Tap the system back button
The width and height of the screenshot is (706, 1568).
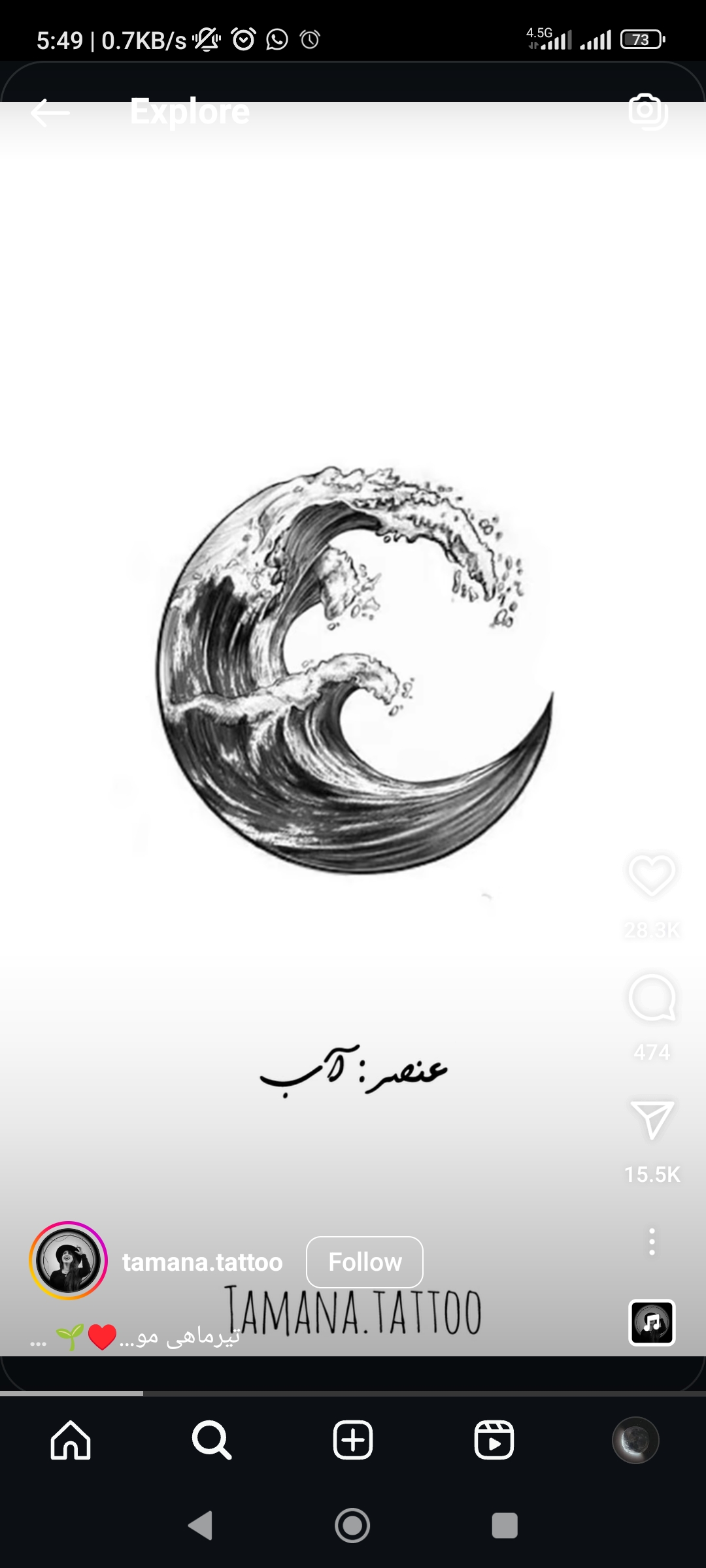(201, 1526)
